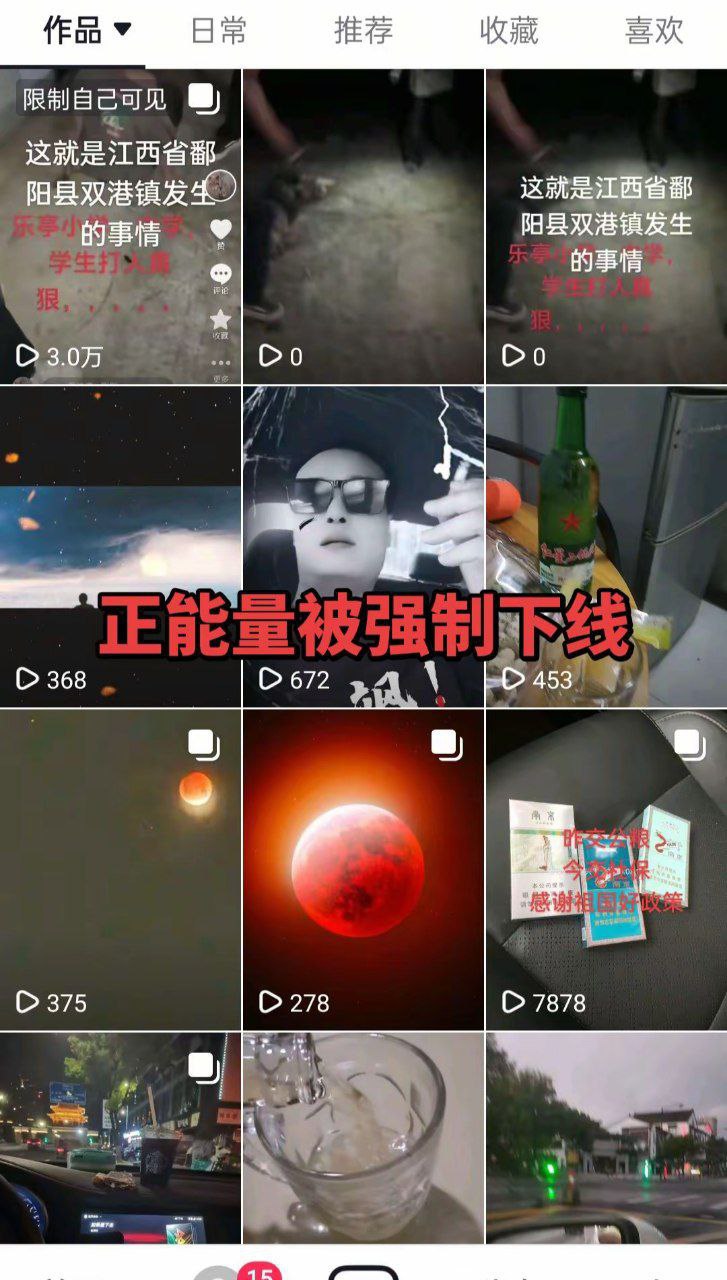727x1280 pixels.
Task: Switch to the 推荐 tab
Action: [363, 31]
